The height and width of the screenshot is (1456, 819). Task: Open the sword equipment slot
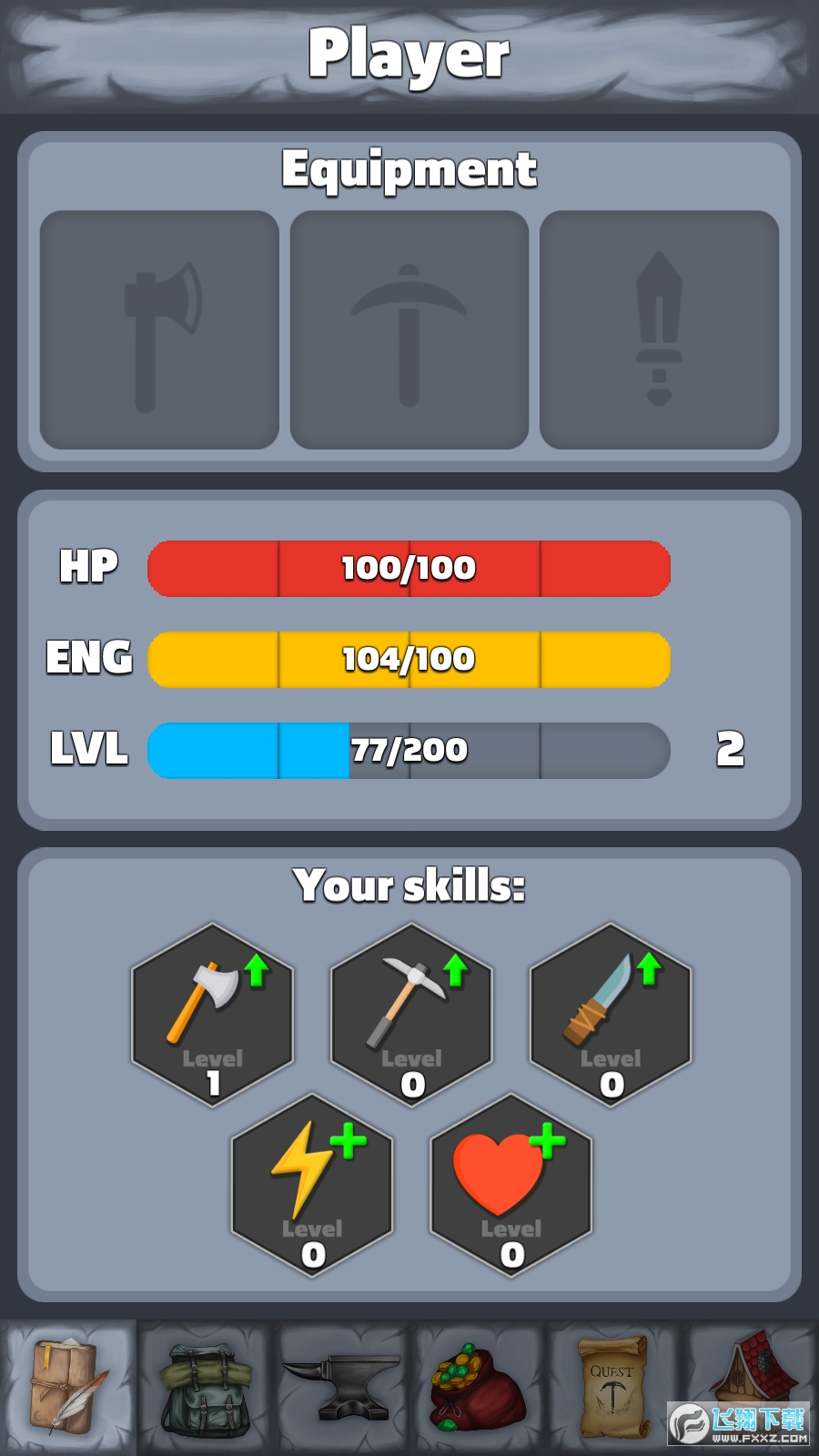(x=659, y=330)
